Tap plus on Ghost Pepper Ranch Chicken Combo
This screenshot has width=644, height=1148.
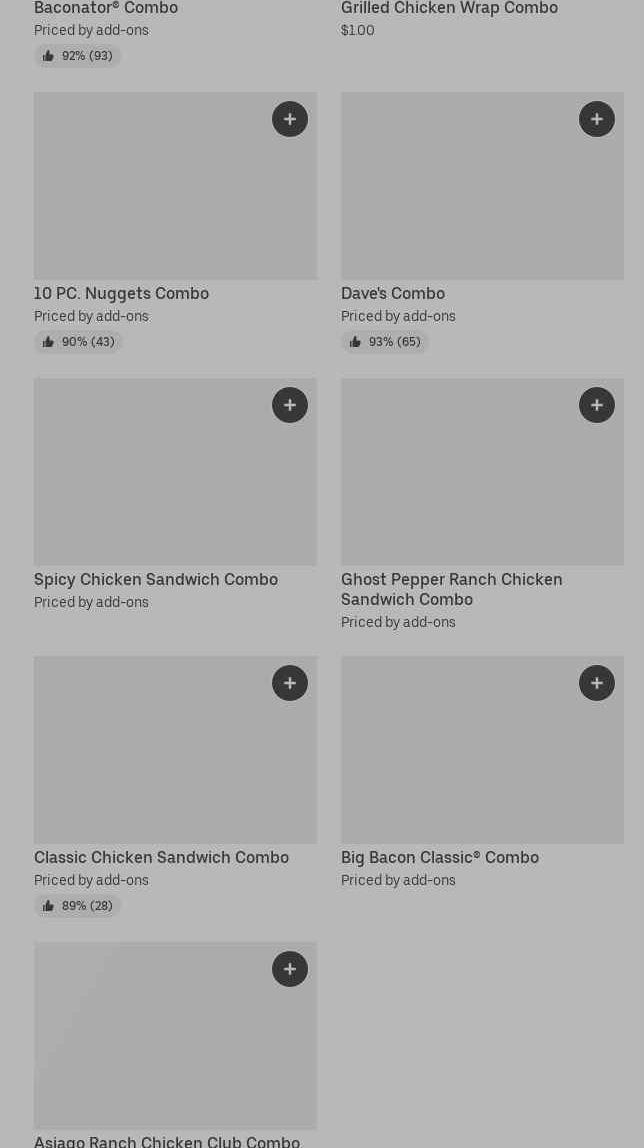click(597, 405)
